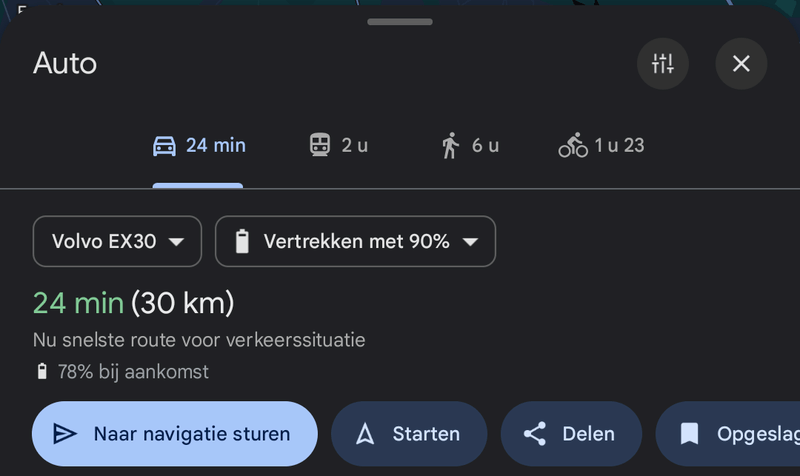Open the Volvo EX30 vehicle dropdown
The image size is (800, 476).
coord(117,241)
